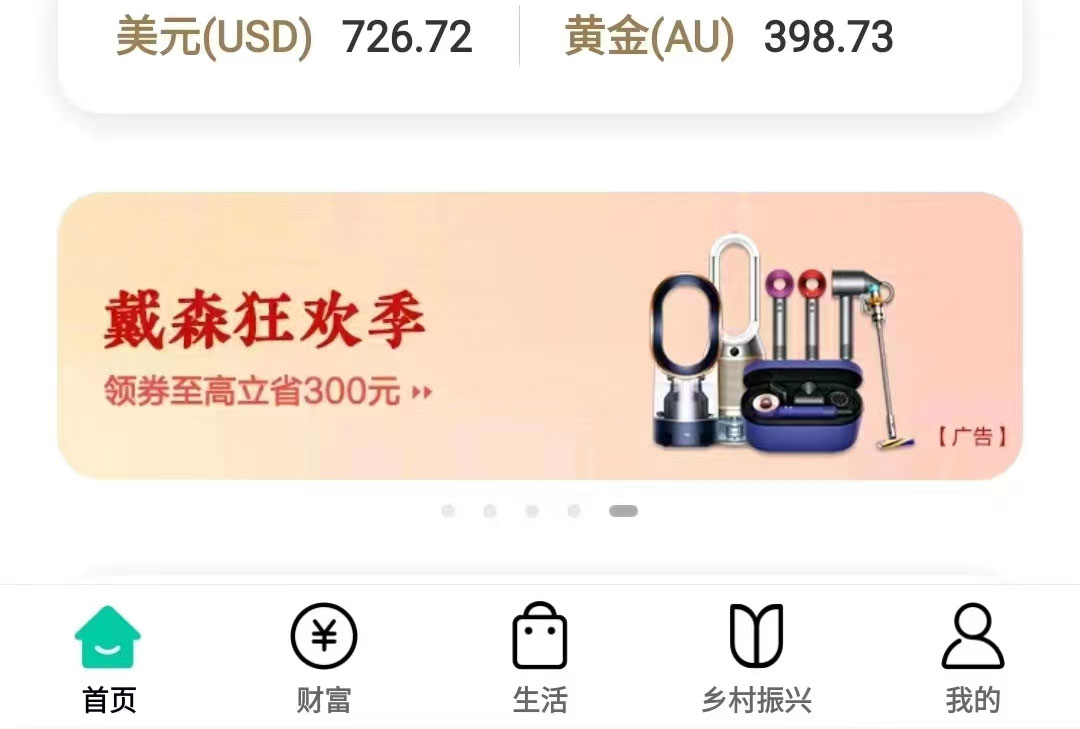Viewport: 1080px width, 729px height.
Task: Switch to the 首页 tab
Action: tap(108, 657)
